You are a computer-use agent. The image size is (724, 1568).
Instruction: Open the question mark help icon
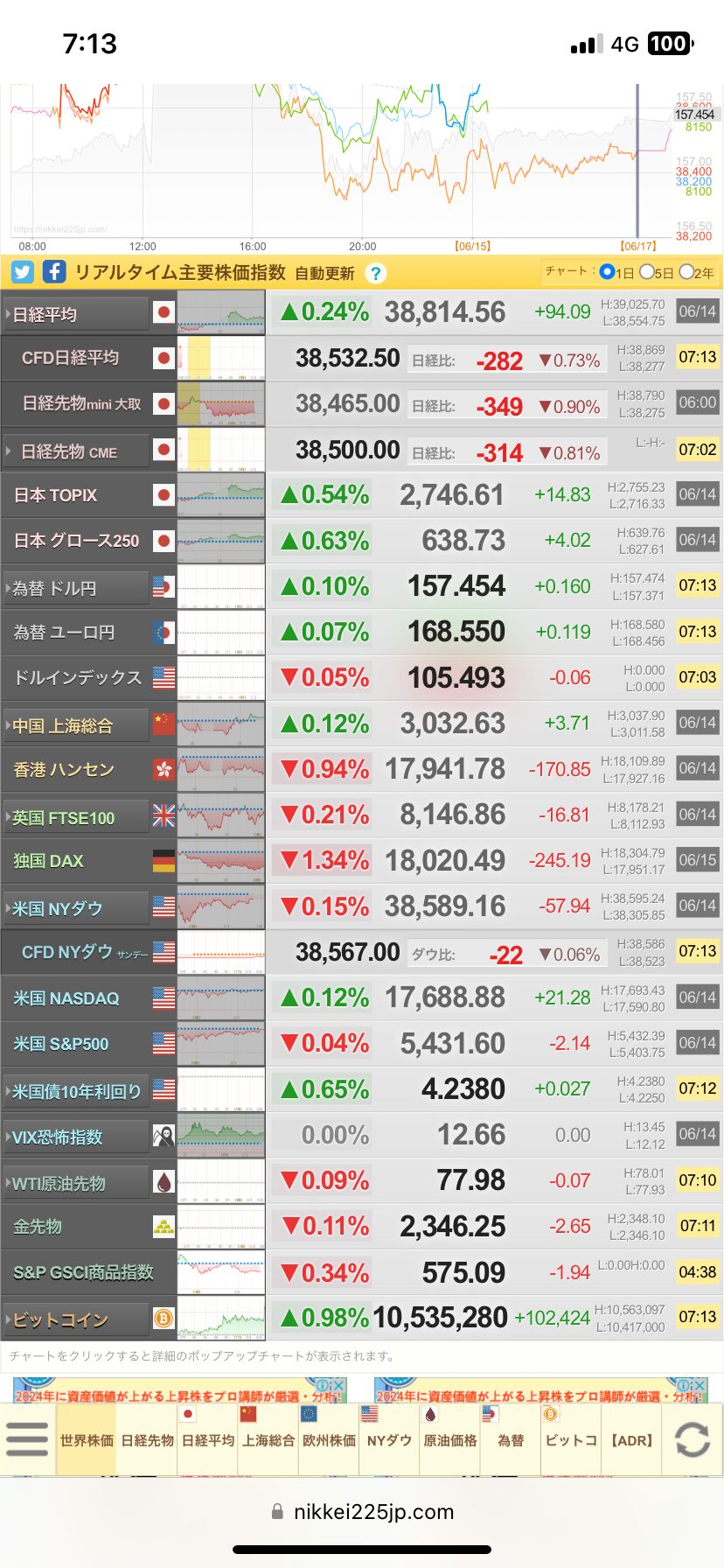pyautogui.click(x=375, y=273)
